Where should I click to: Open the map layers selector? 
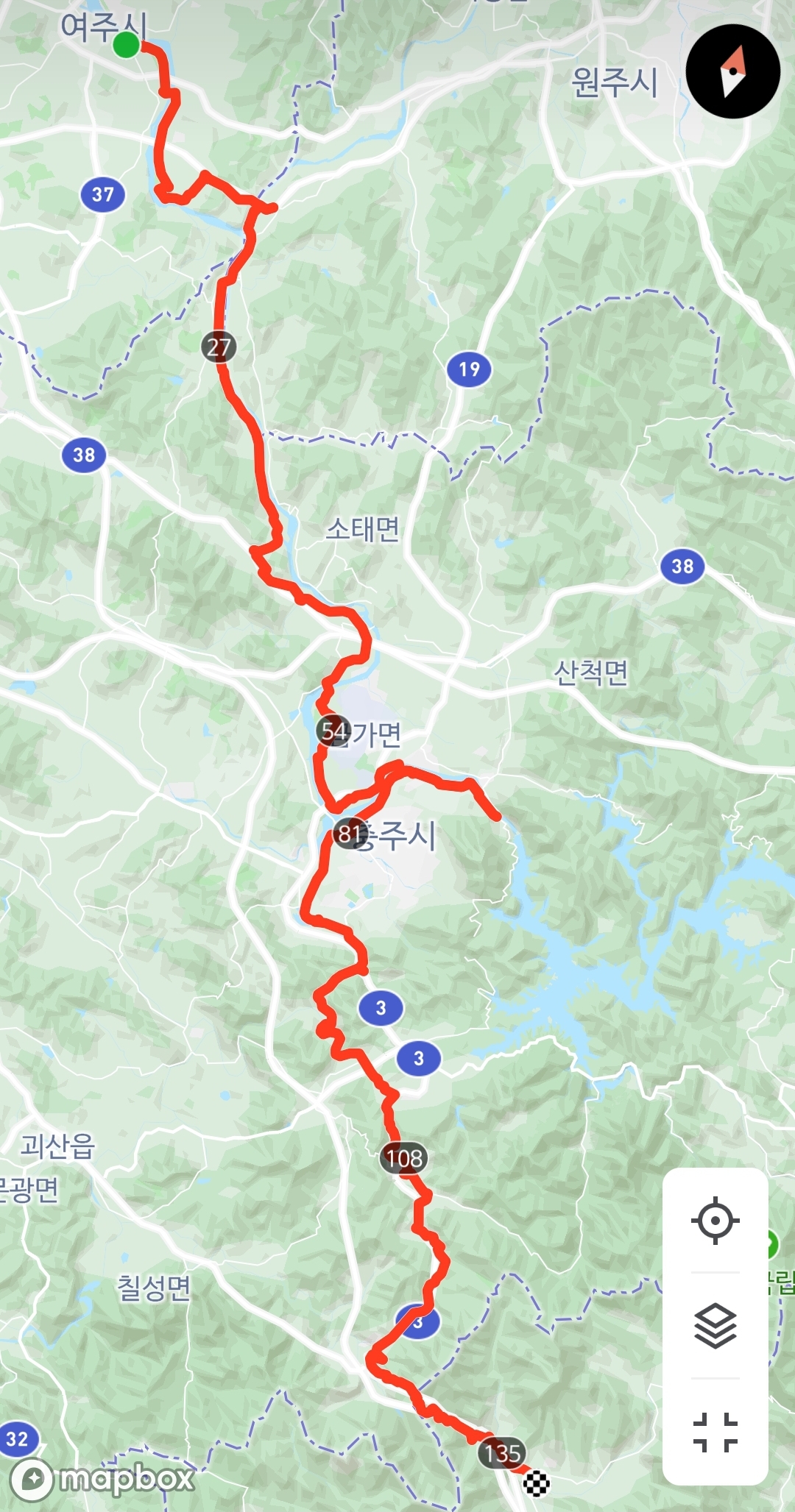[715, 1325]
